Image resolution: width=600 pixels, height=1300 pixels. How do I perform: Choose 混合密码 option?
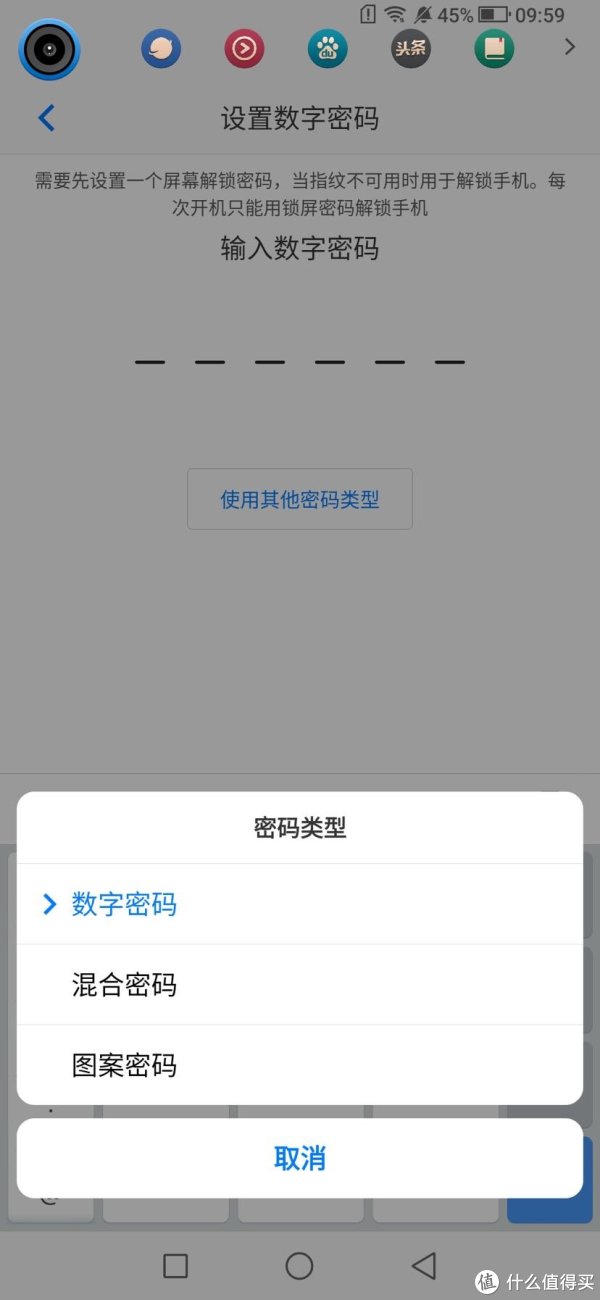(x=300, y=985)
